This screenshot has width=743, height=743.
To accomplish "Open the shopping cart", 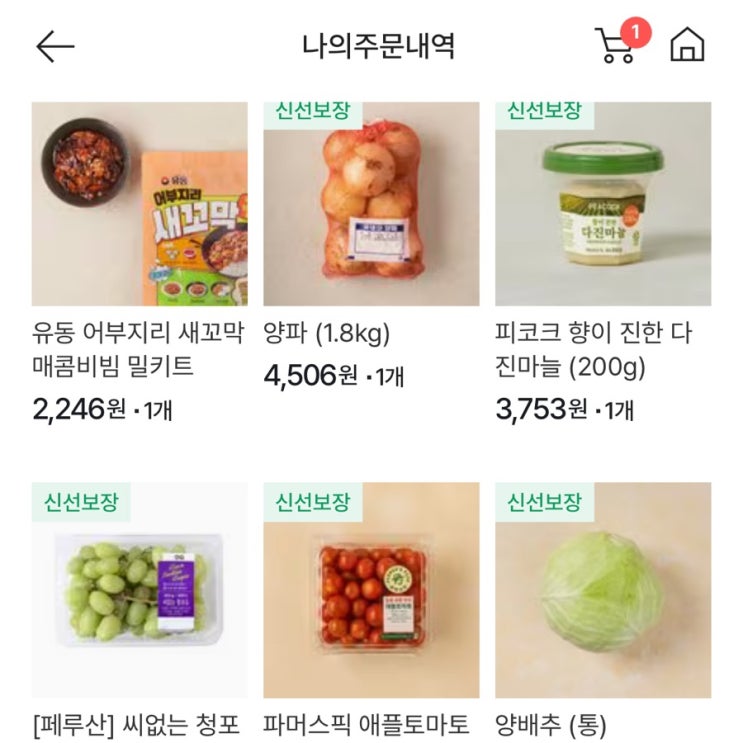I will point(616,46).
